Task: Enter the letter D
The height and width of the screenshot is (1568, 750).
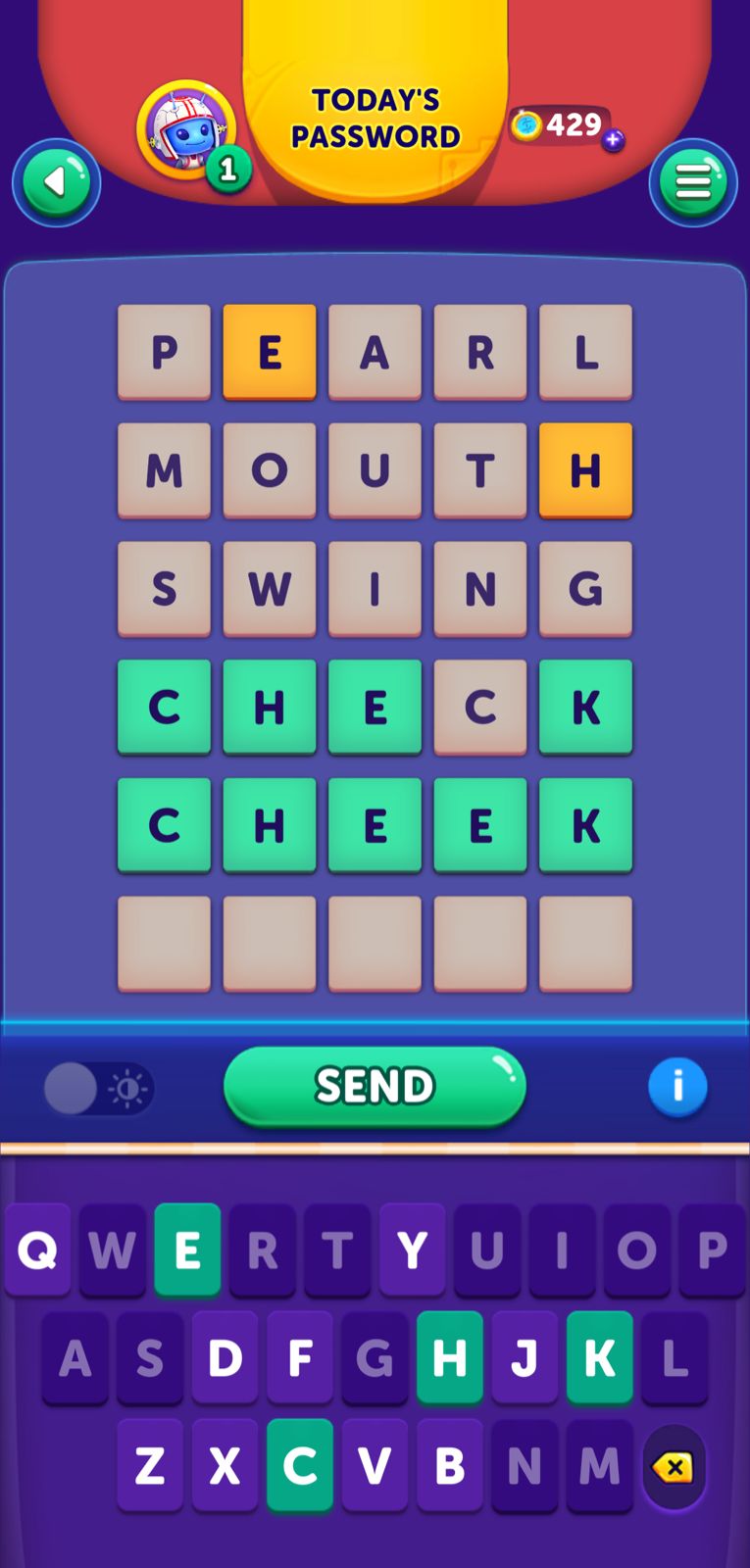Action: click(x=225, y=1357)
